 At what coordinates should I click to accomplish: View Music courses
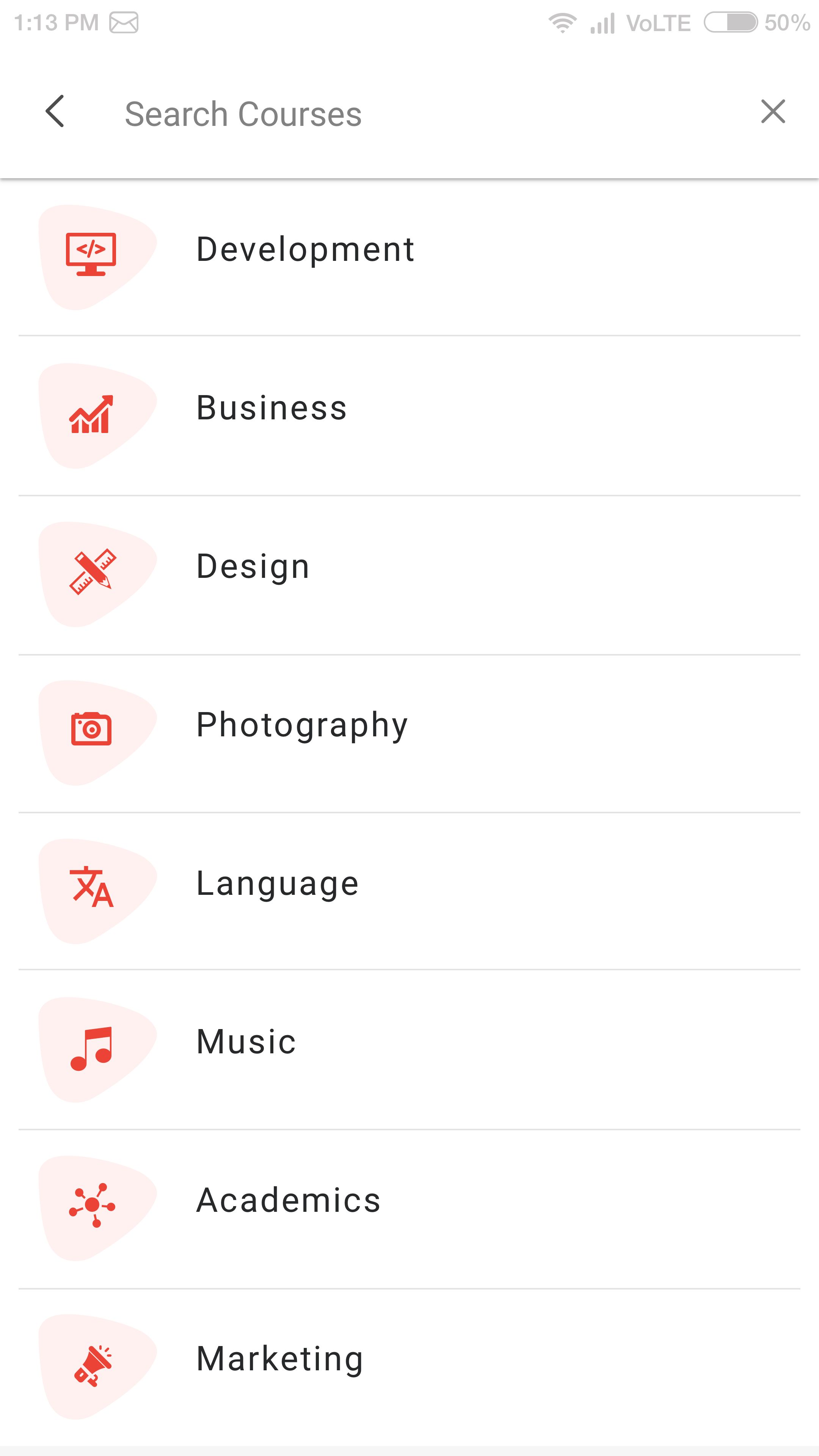pyautogui.click(x=246, y=1042)
